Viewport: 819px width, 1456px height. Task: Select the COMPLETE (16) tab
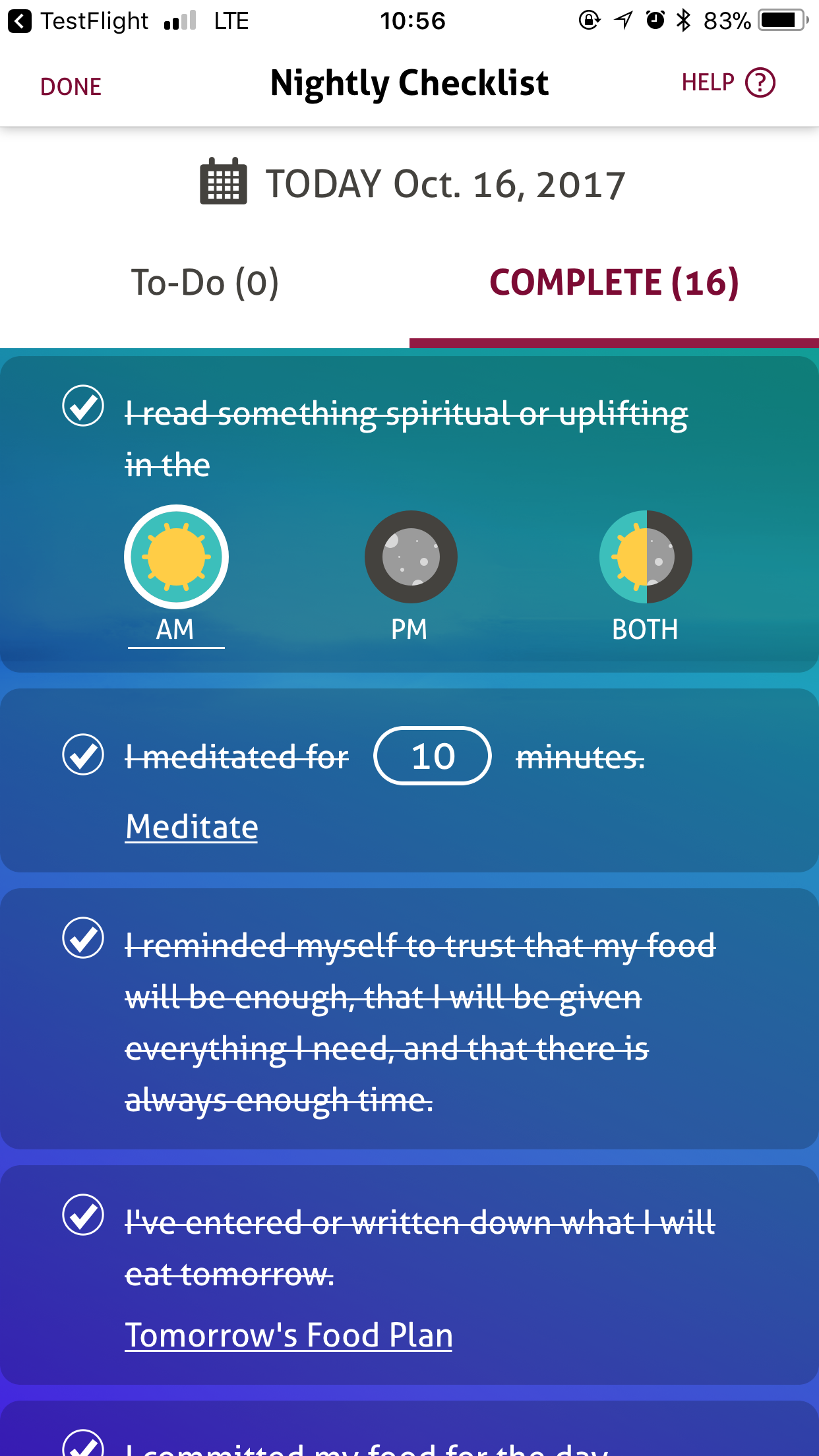(614, 282)
